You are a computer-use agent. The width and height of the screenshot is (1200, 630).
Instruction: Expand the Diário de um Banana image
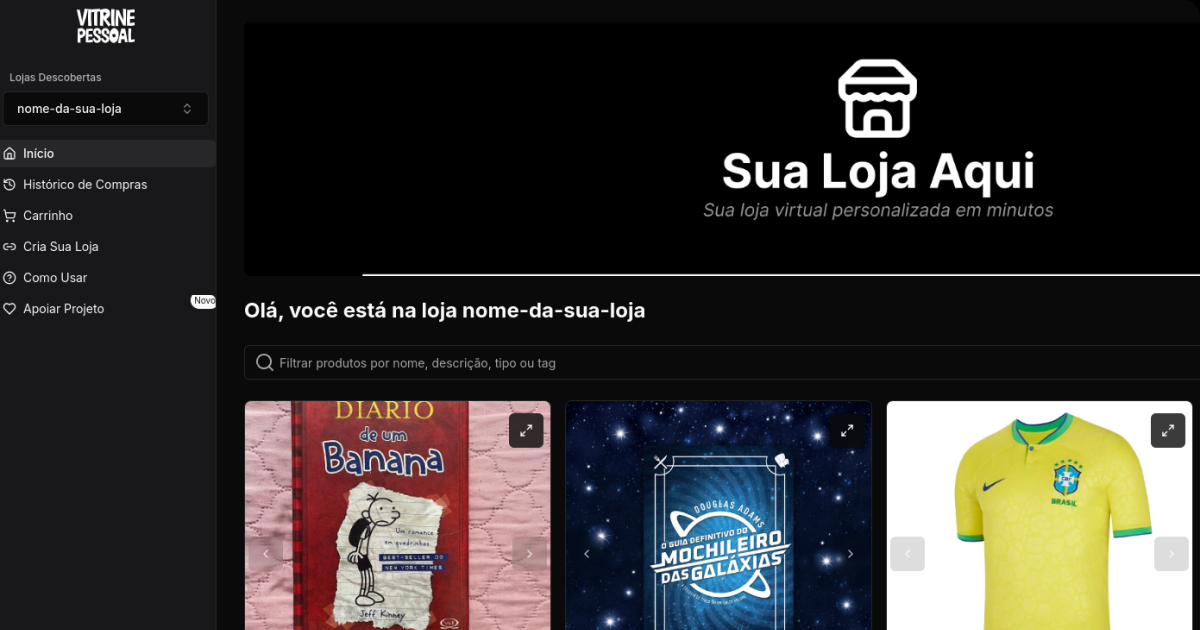coord(526,430)
